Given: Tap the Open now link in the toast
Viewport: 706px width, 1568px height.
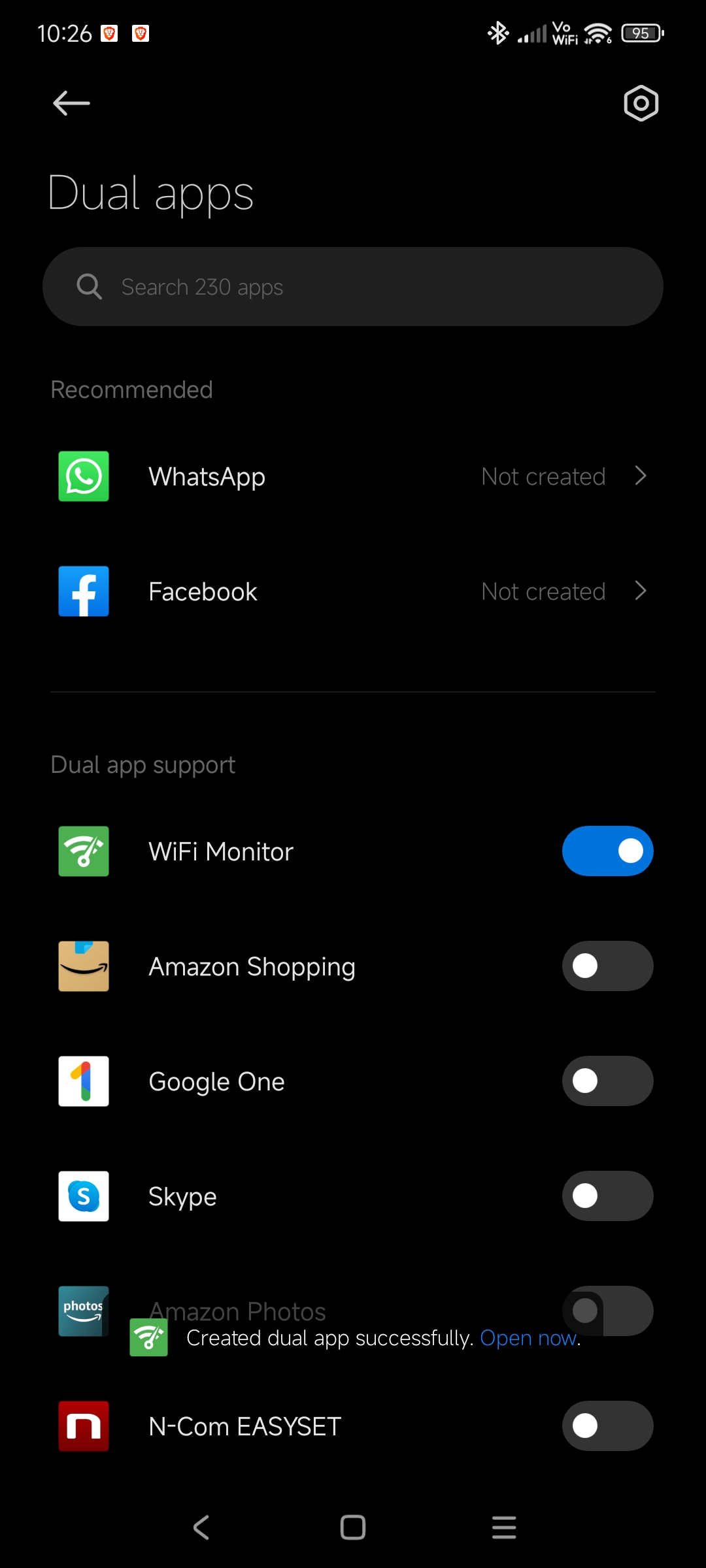Looking at the screenshot, I should click(x=529, y=1338).
